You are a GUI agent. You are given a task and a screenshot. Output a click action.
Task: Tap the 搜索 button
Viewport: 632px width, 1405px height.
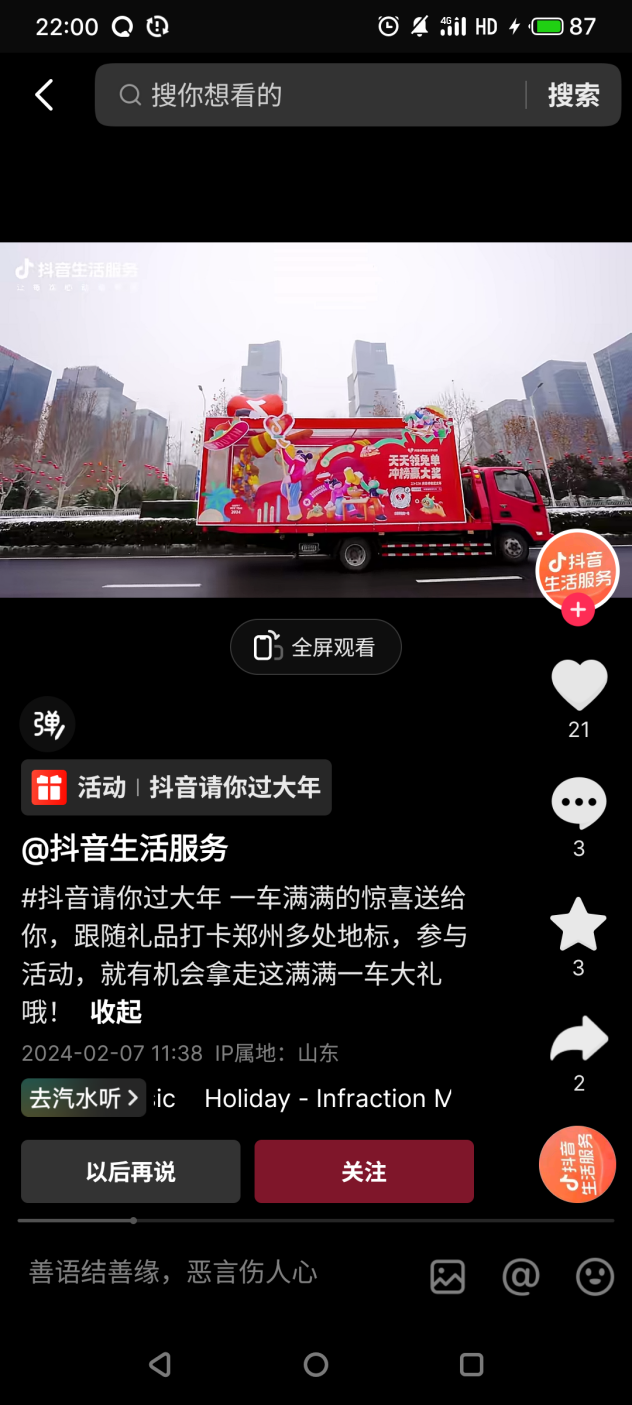click(x=573, y=95)
